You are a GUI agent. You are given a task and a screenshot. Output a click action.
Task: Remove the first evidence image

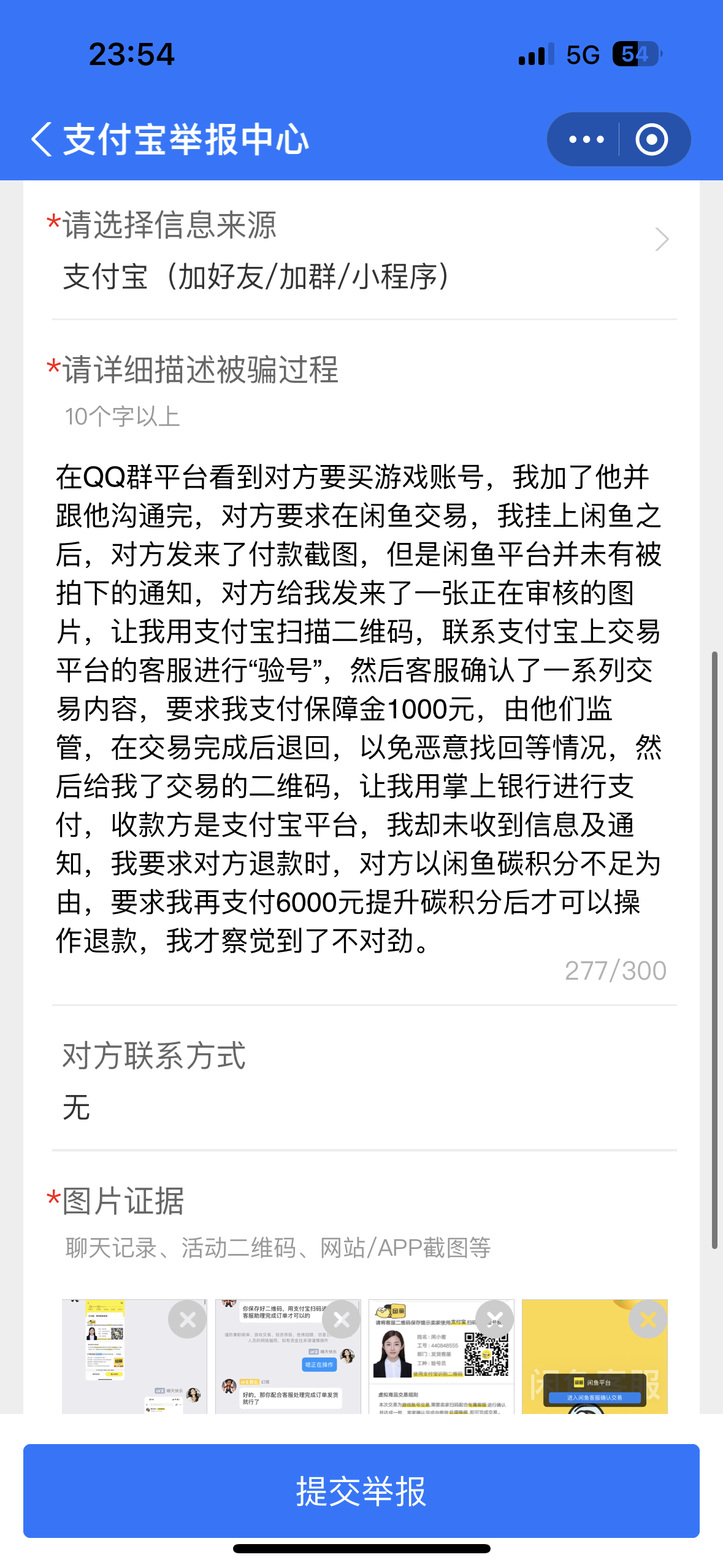point(187,1319)
